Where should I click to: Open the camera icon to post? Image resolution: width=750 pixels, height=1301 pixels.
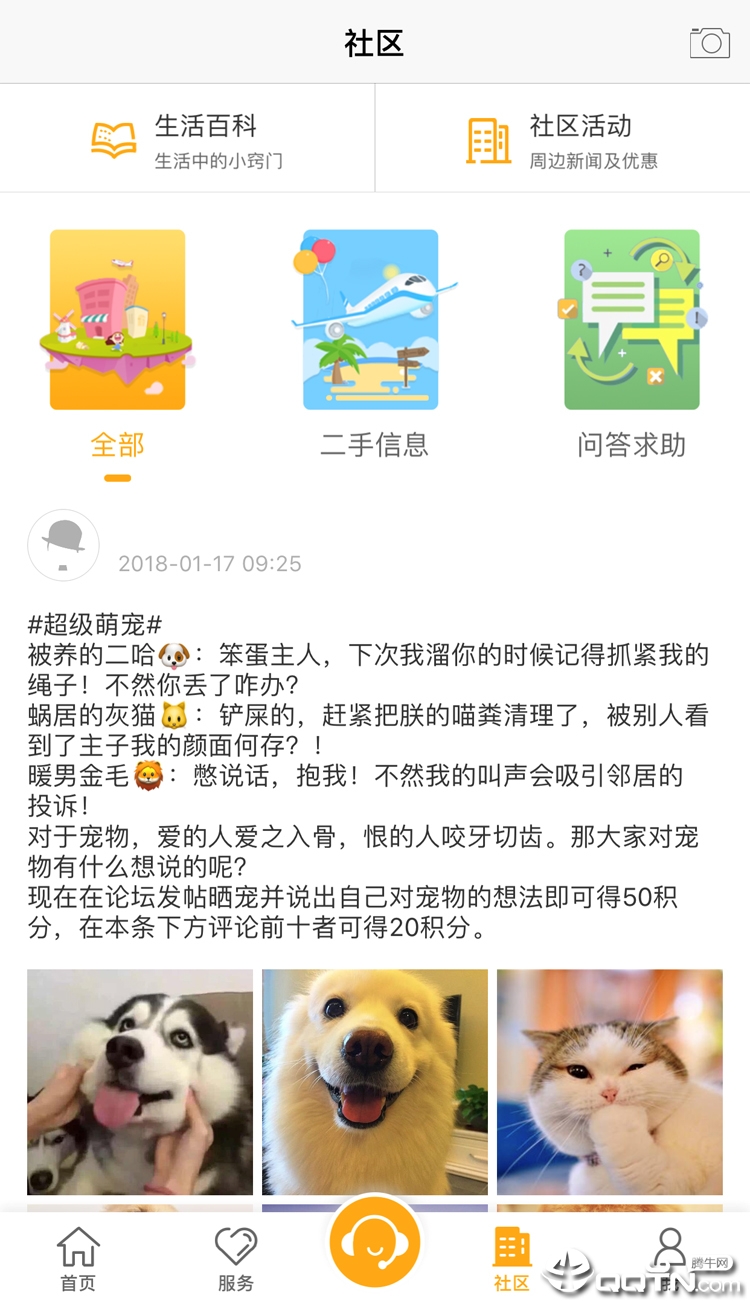pyautogui.click(x=710, y=43)
